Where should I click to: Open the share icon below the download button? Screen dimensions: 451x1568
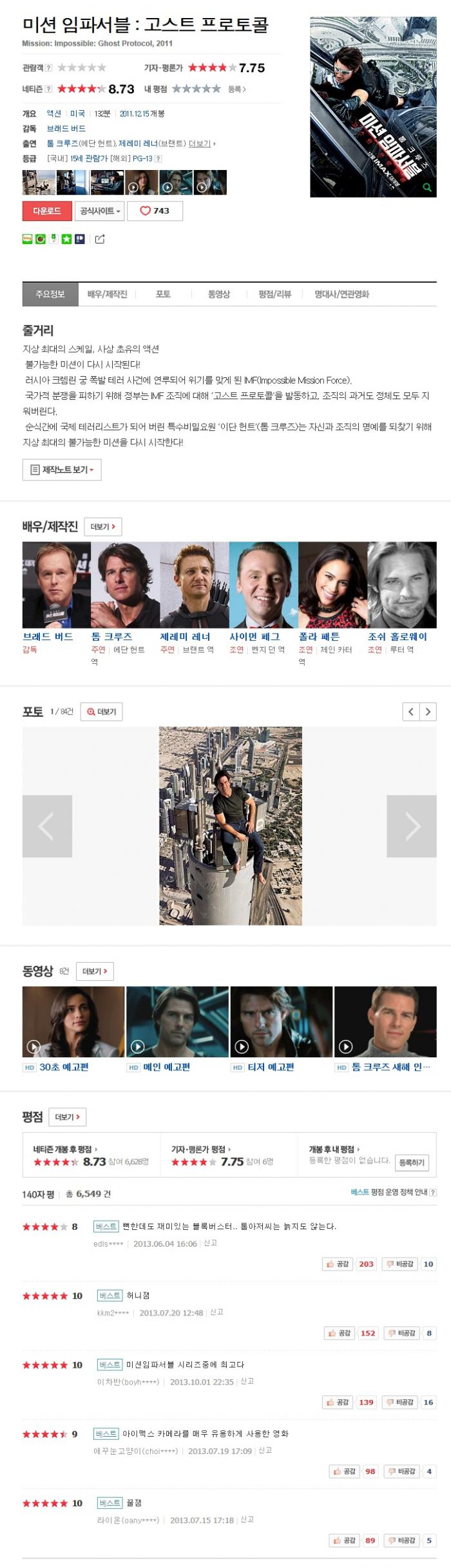[100, 239]
